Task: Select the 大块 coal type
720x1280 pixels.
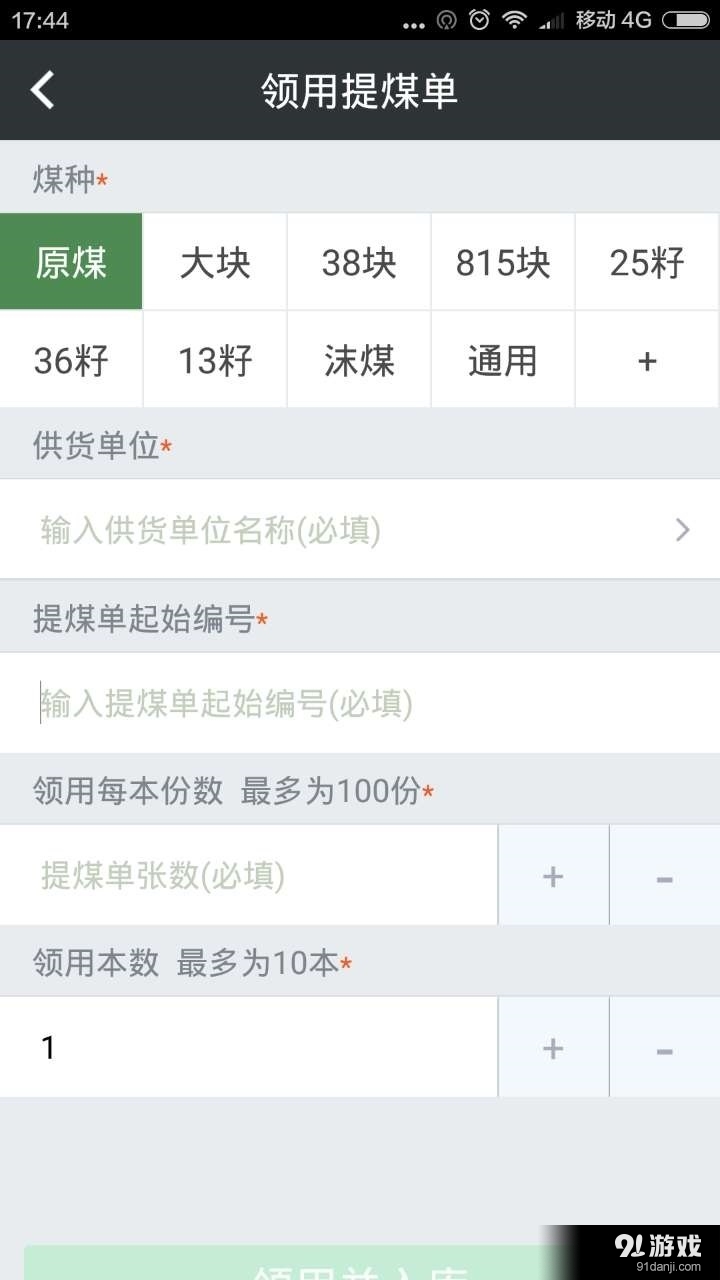Action: pos(215,261)
